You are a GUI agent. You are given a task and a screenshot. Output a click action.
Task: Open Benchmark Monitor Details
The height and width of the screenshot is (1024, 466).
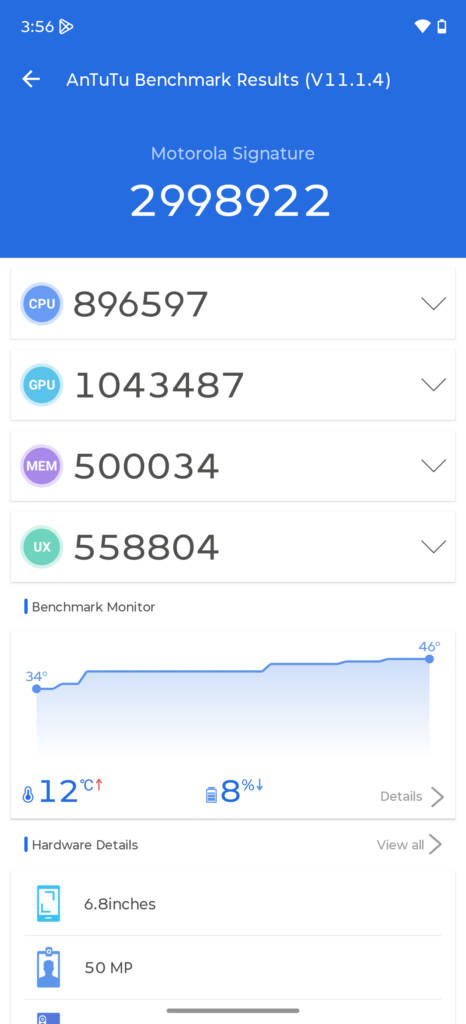pos(412,797)
